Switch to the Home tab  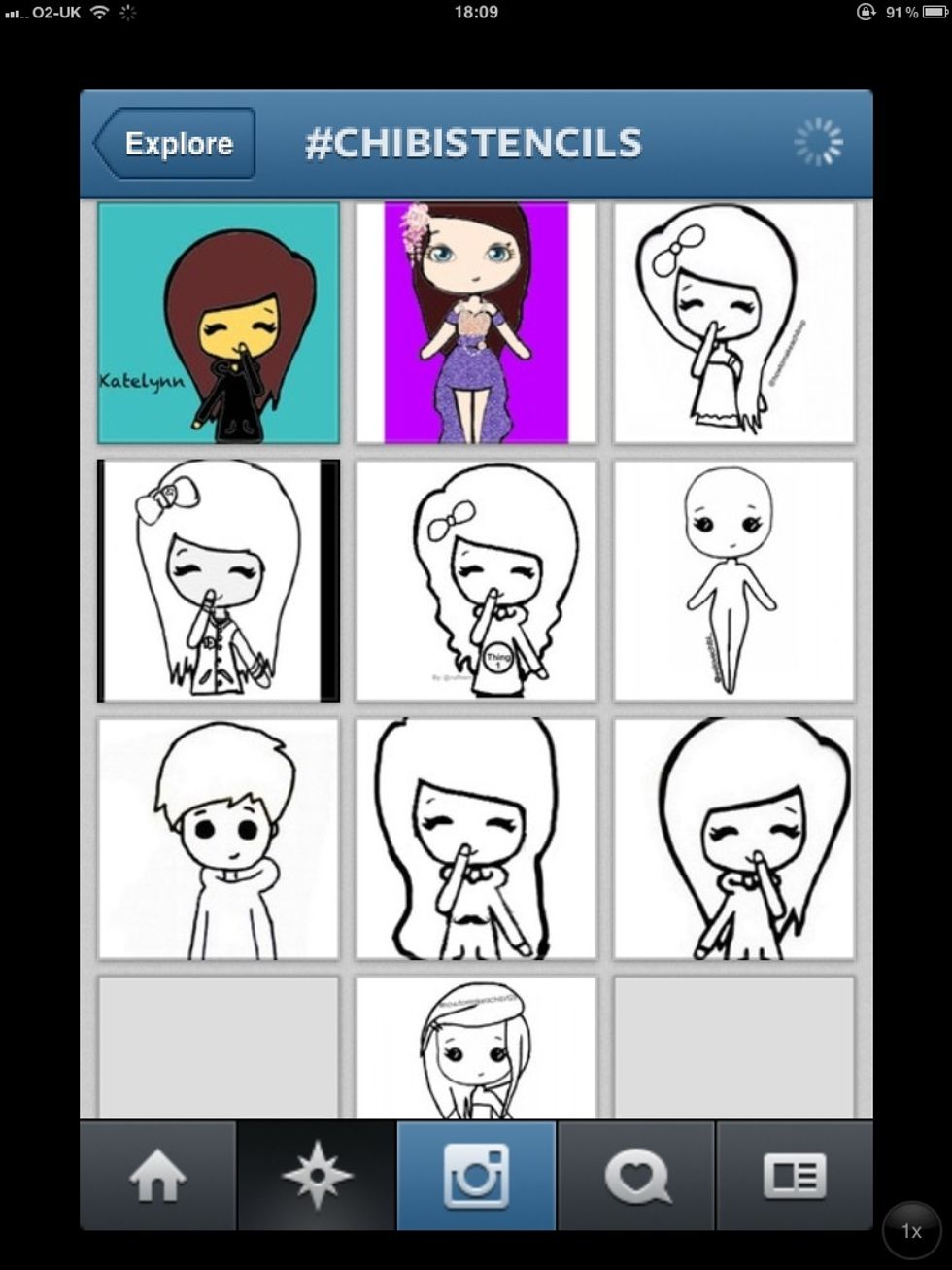[157, 1175]
